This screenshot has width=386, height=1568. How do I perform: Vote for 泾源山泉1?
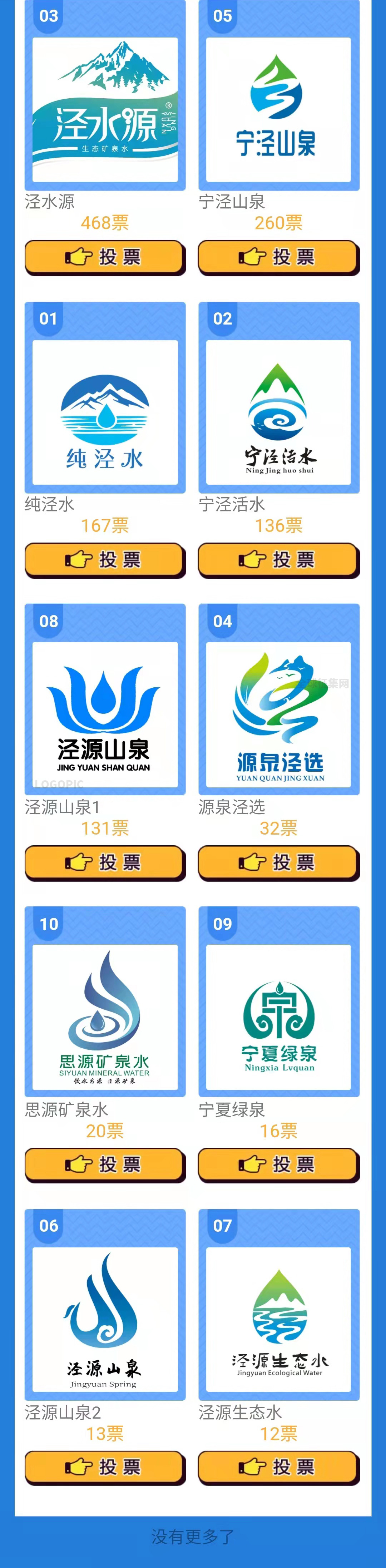(x=105, y=861)
